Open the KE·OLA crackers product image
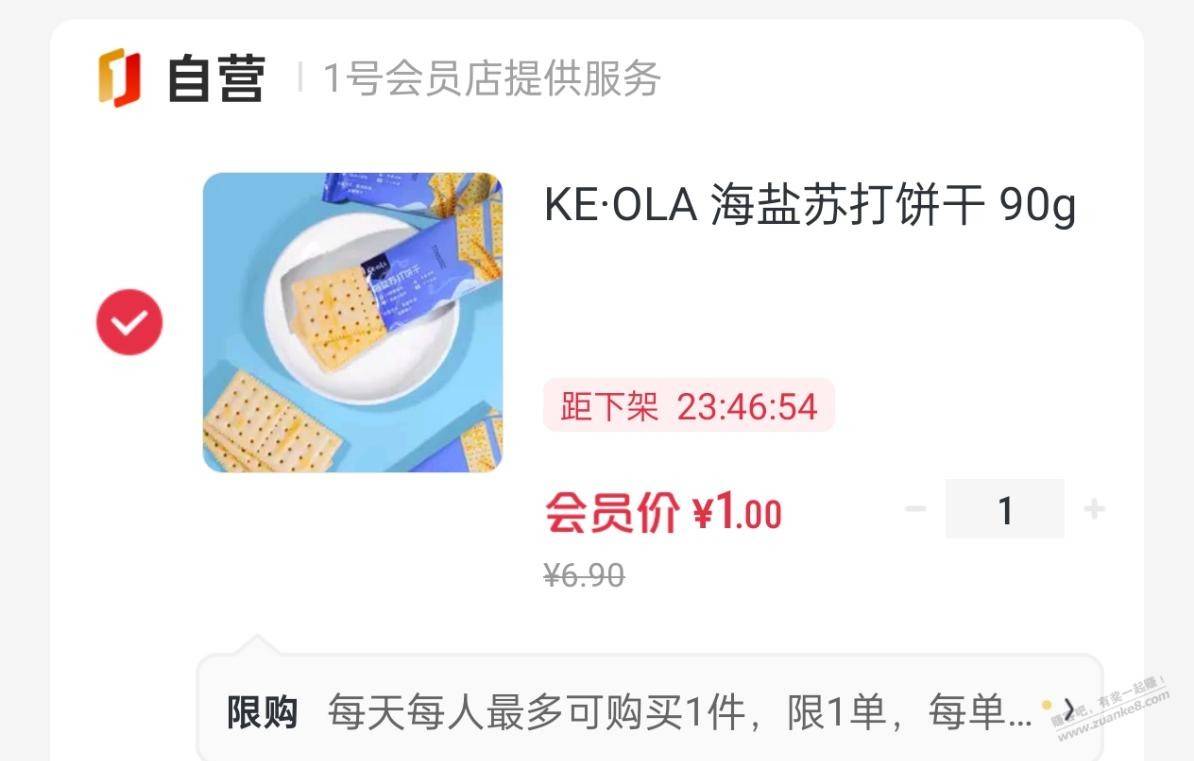 pyautogui.click(x=352, y=322)
